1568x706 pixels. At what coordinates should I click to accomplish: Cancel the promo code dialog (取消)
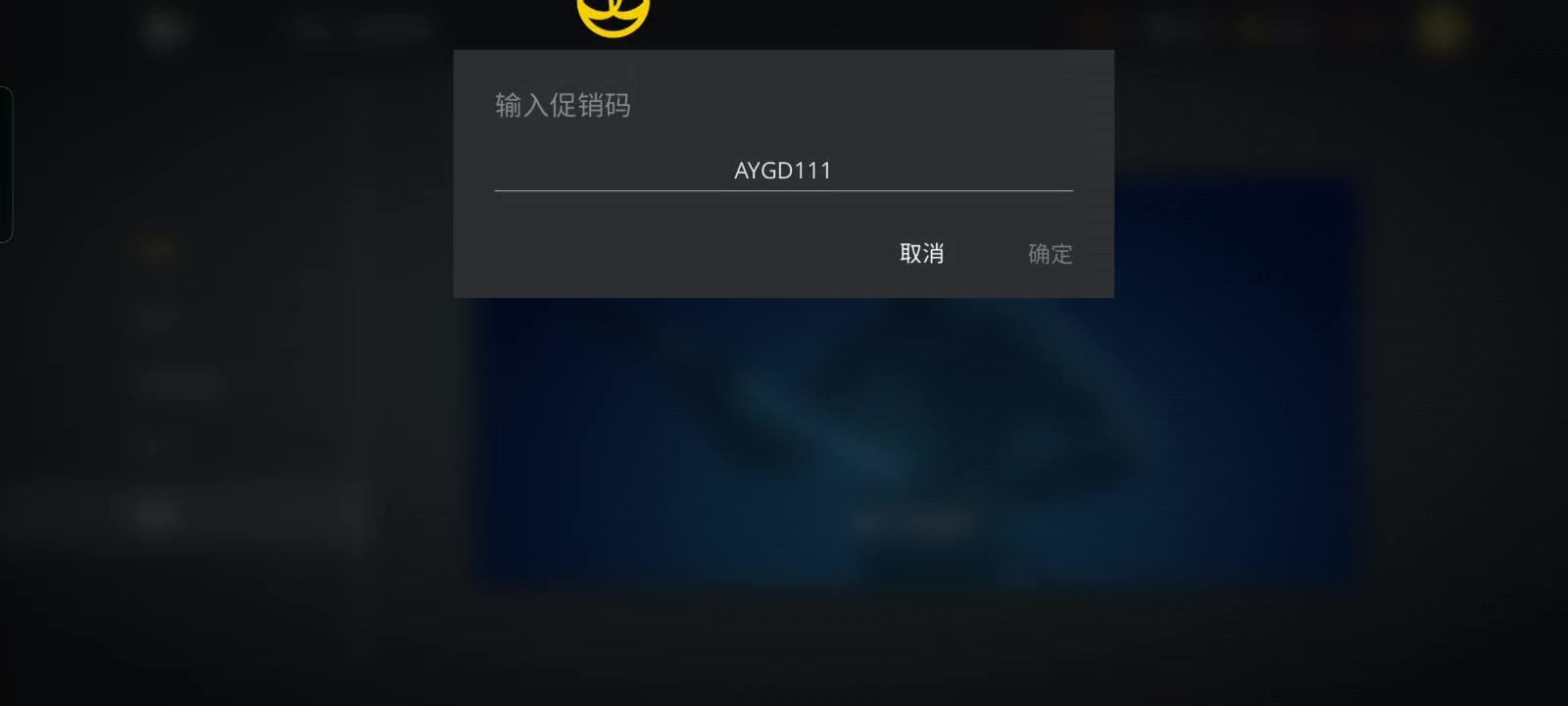[x=921, y=254]
